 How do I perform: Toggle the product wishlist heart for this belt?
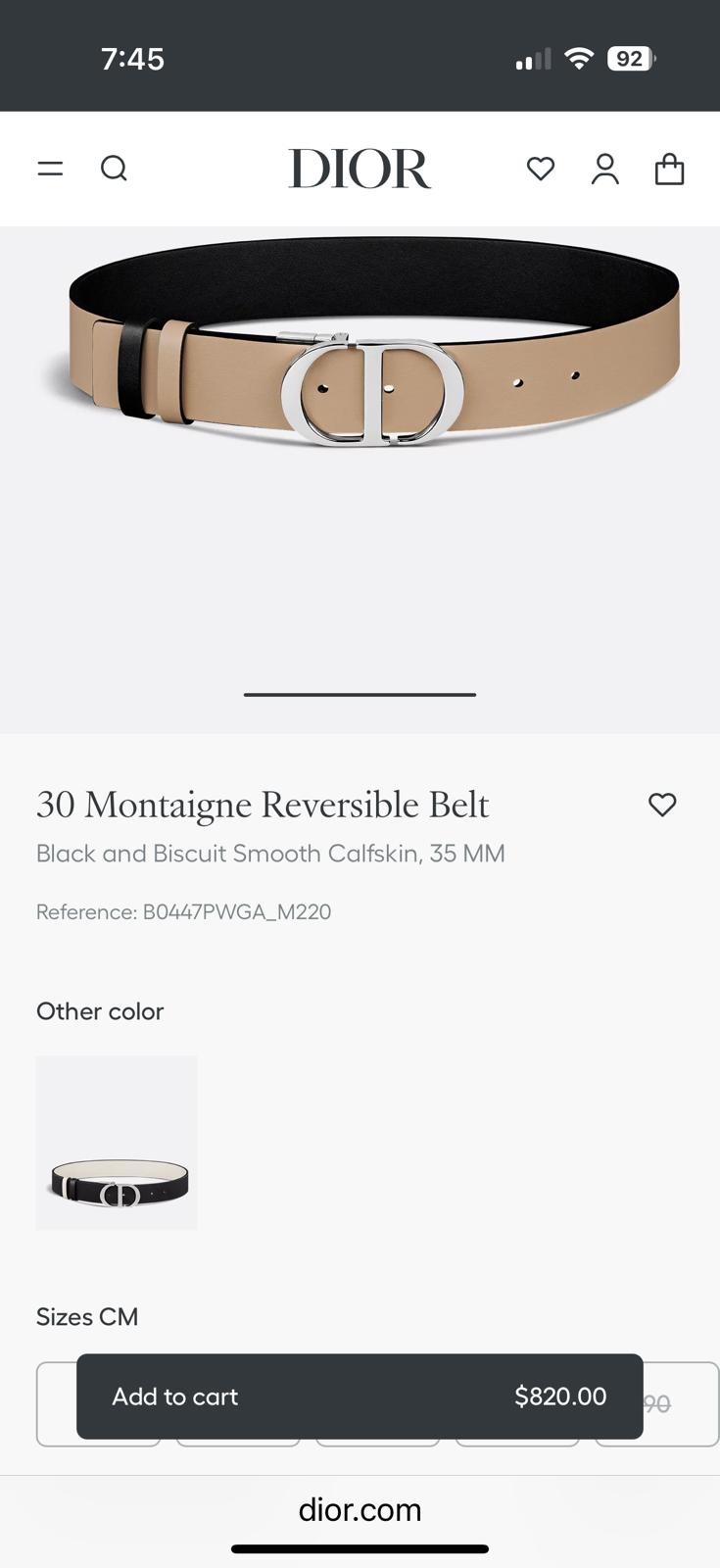tap(662, 805)
